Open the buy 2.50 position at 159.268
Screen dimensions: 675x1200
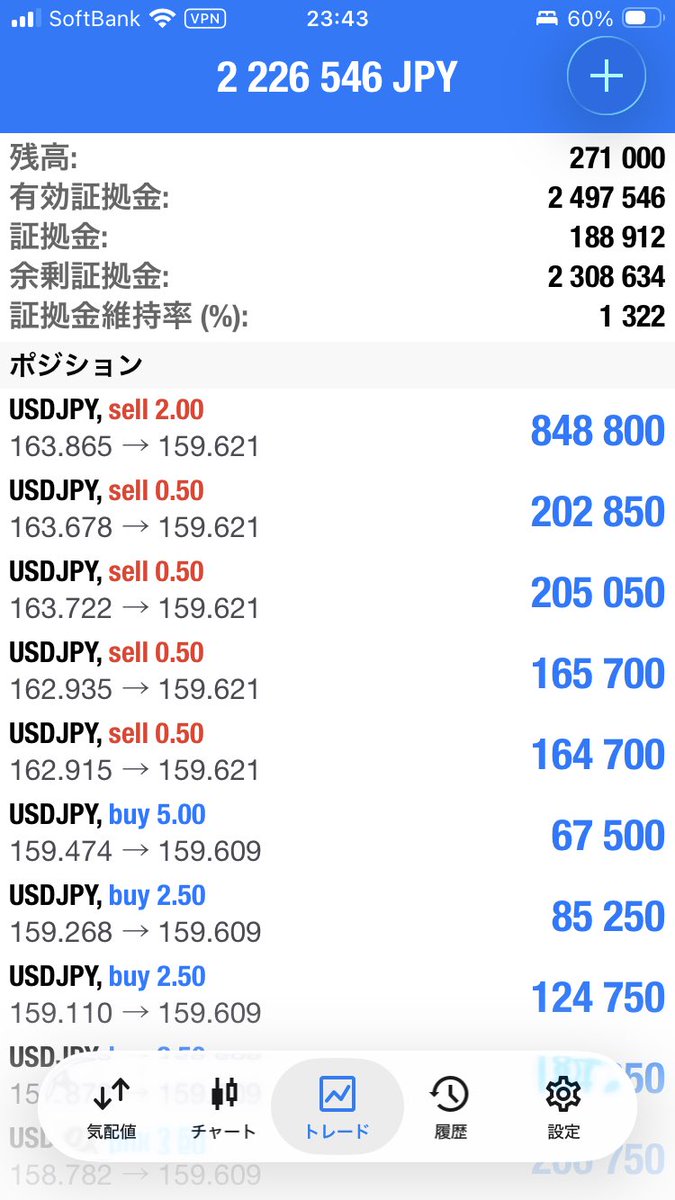(337, 915)
